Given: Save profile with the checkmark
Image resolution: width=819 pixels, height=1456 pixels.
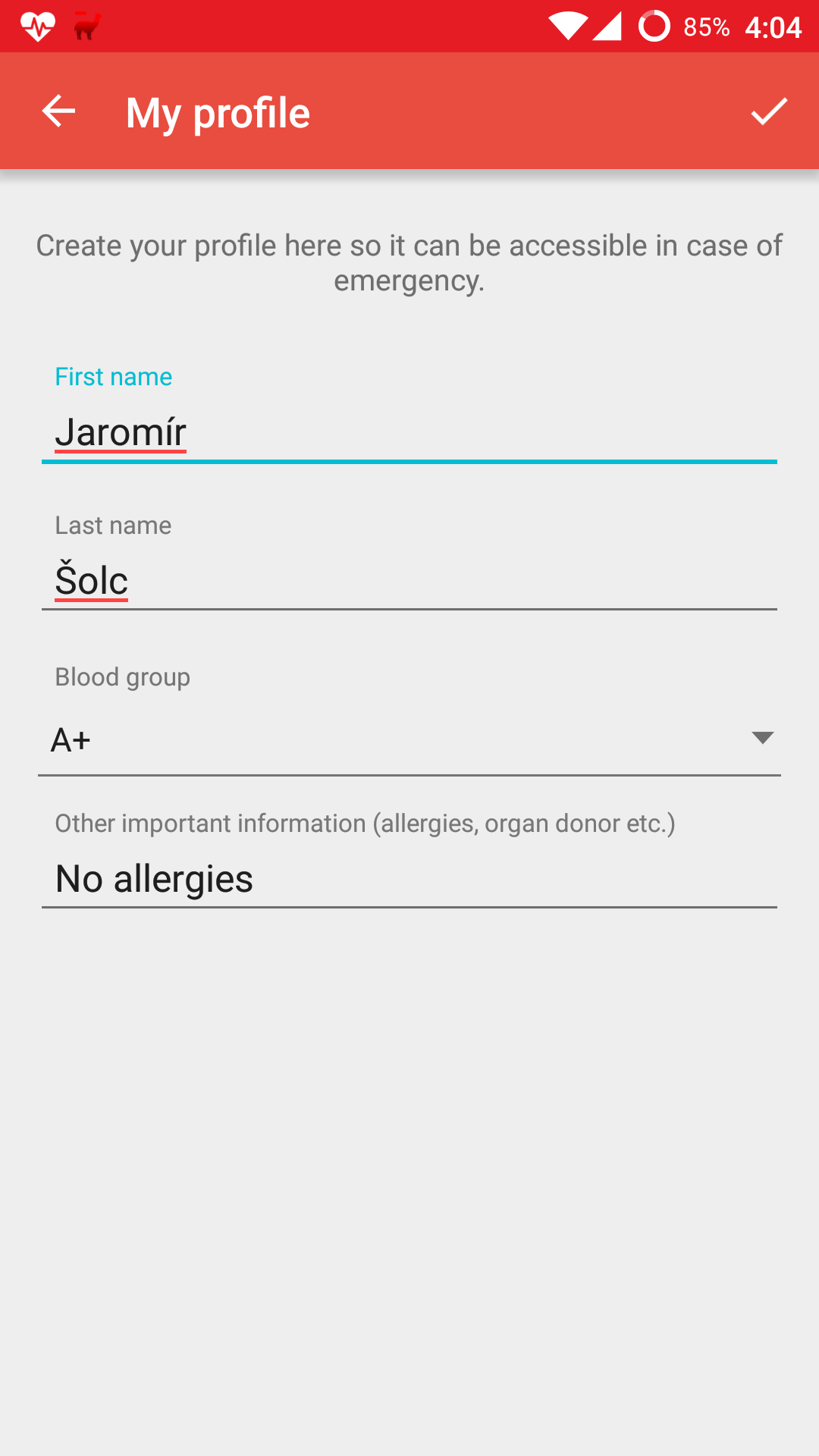Looking at the screenshot, I should 769,111.
